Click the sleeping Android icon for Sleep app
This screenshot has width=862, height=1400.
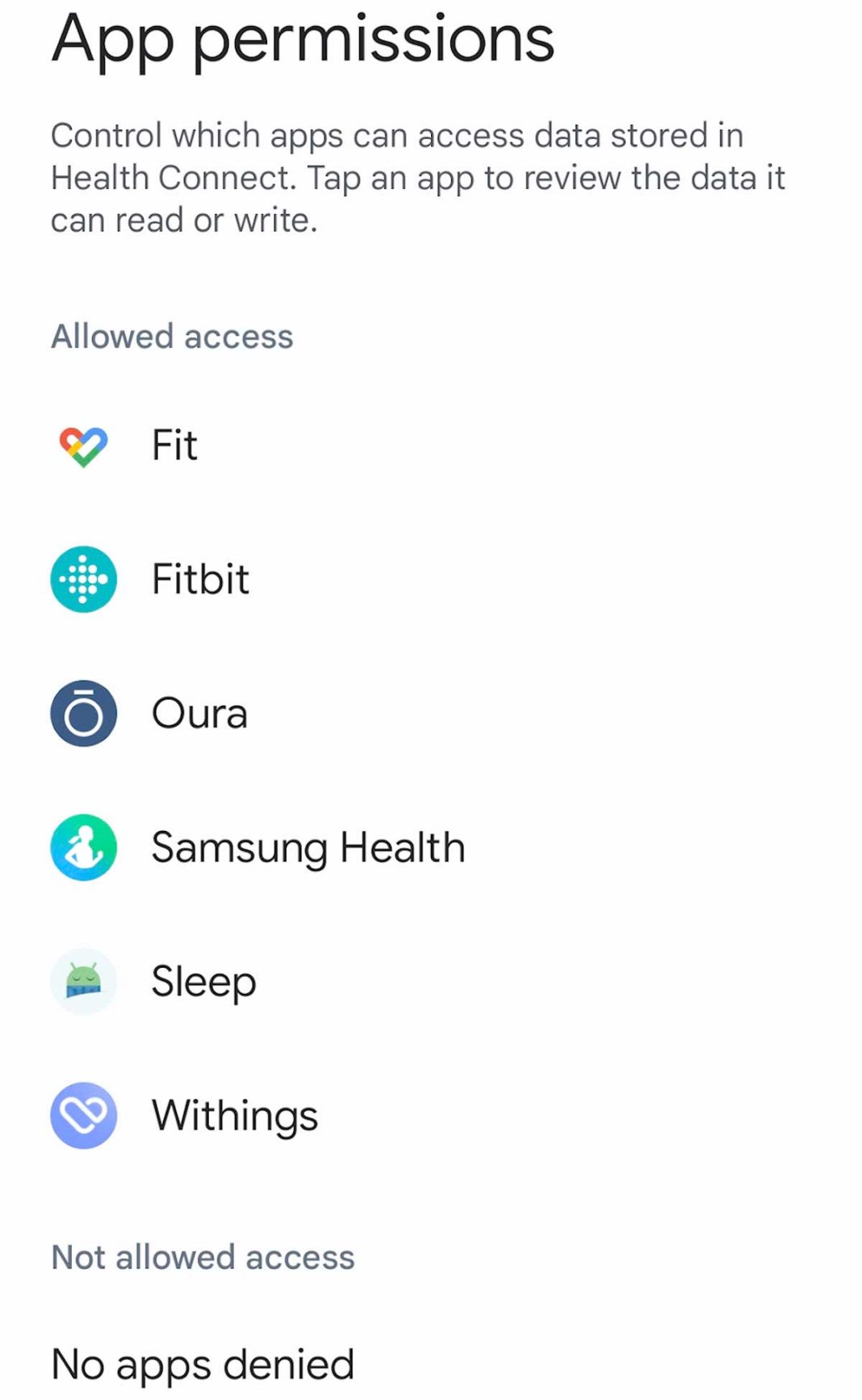[83, 981]
